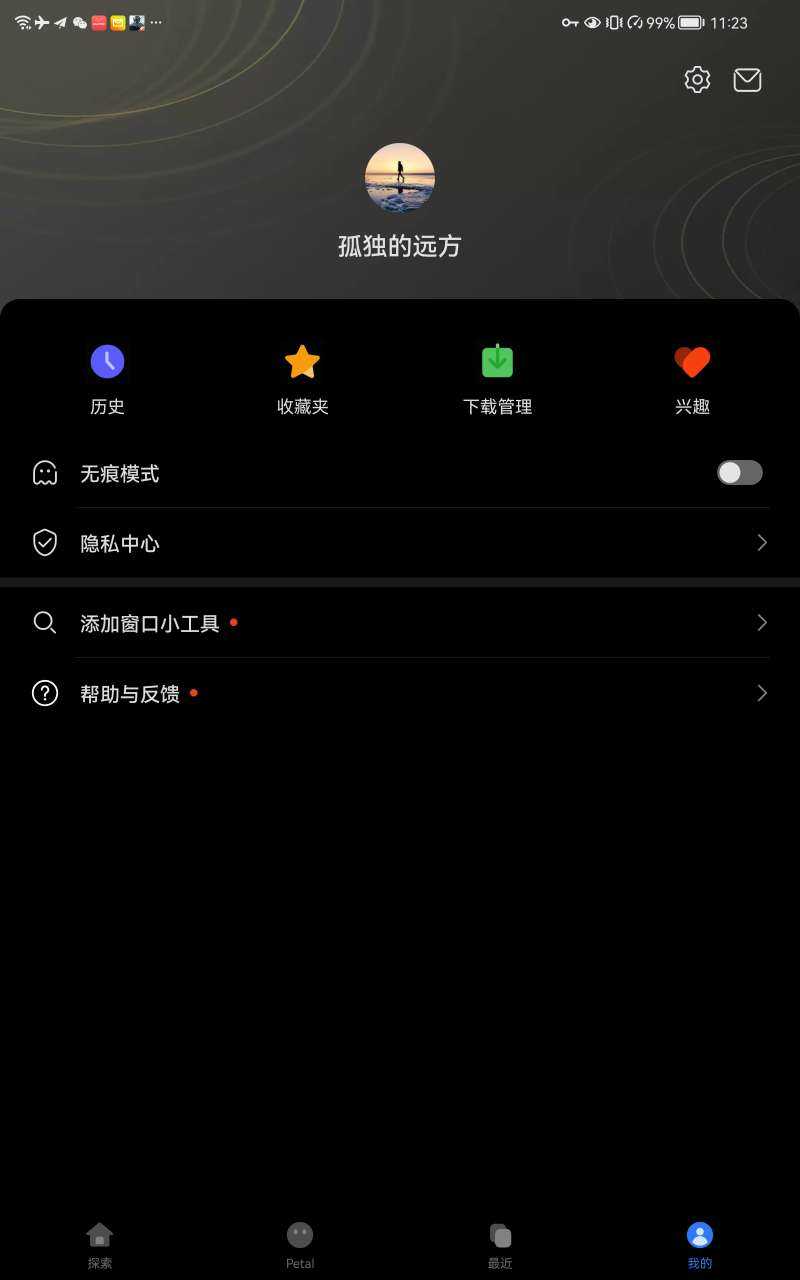Tap the profile avatar picture
The width and height of the screenshot is (800, 1280).
click(x=400, y=178)
